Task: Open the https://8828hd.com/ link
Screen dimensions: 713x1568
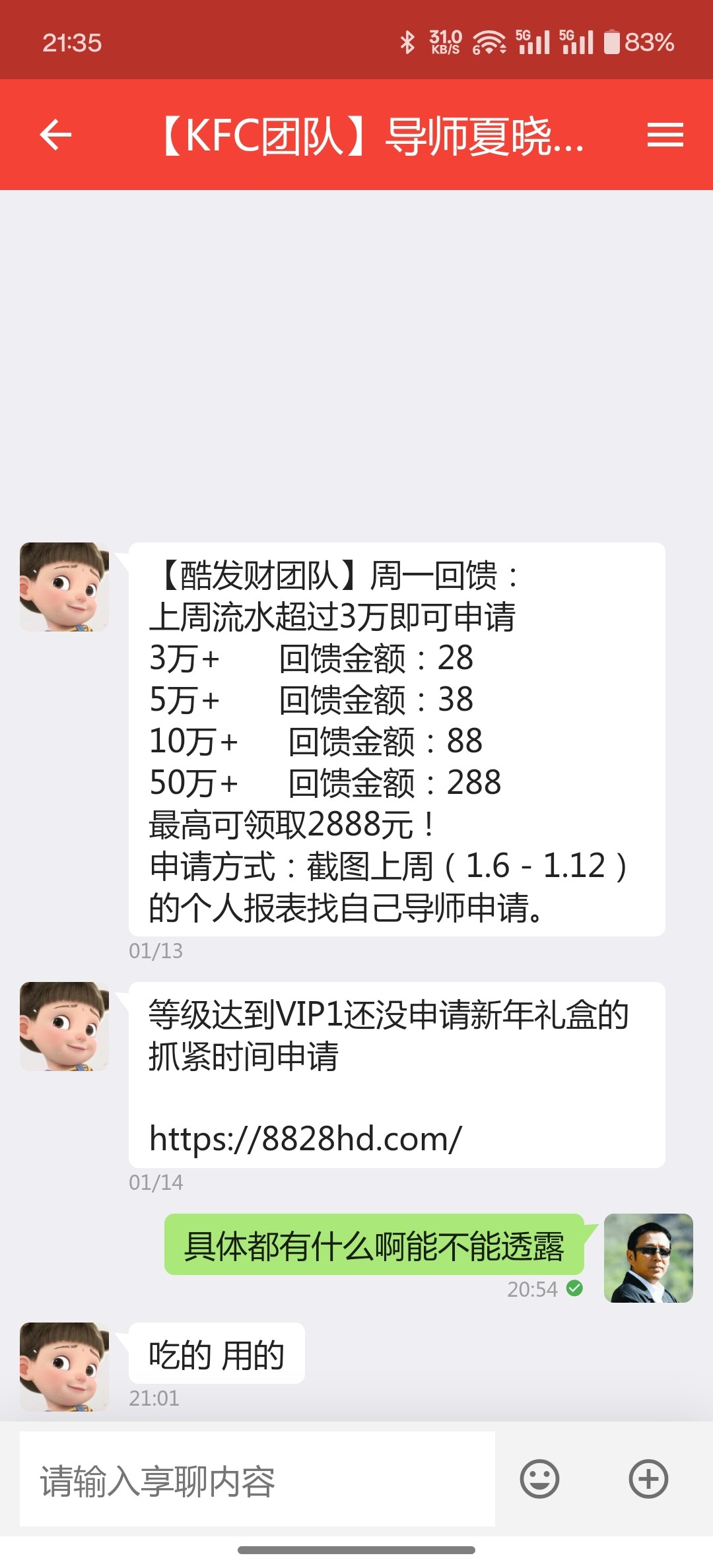Action: [x=306, y=1138]
